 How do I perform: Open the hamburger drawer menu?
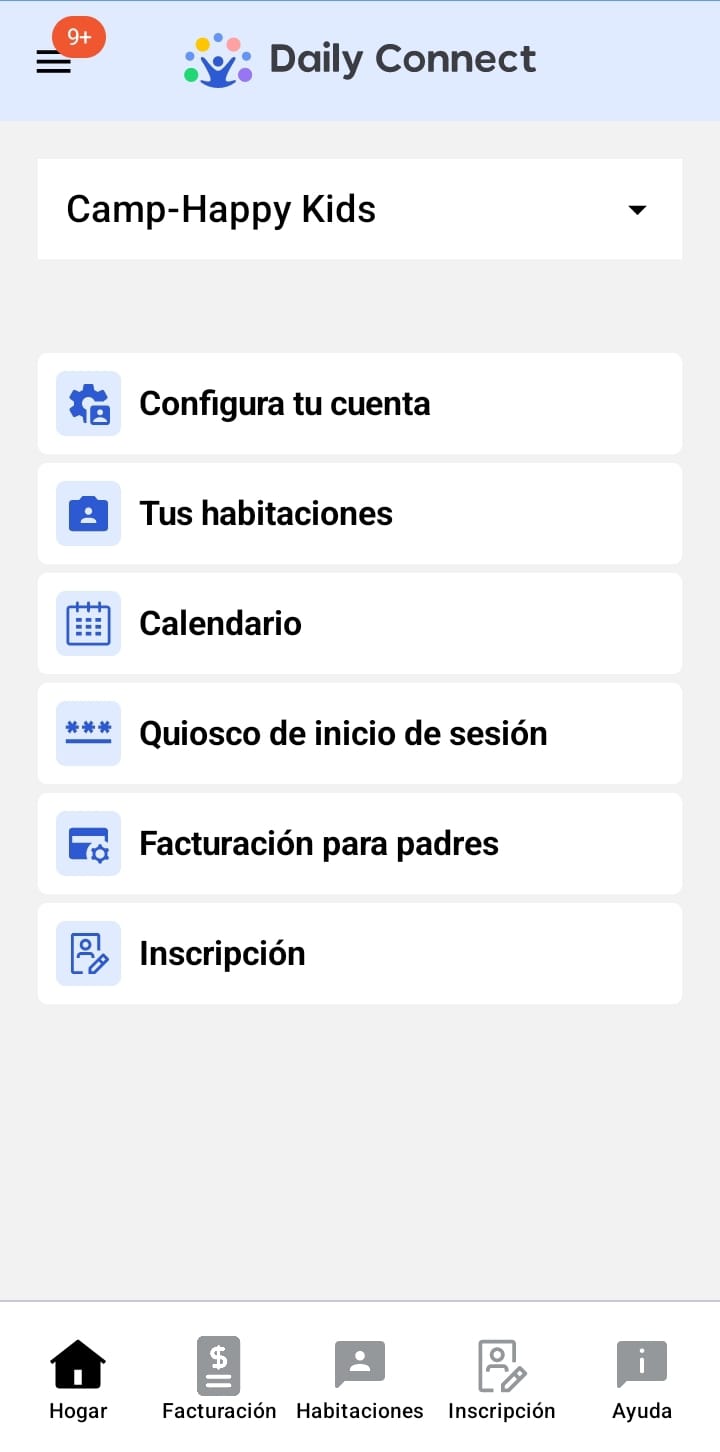[x=54, y=62]
